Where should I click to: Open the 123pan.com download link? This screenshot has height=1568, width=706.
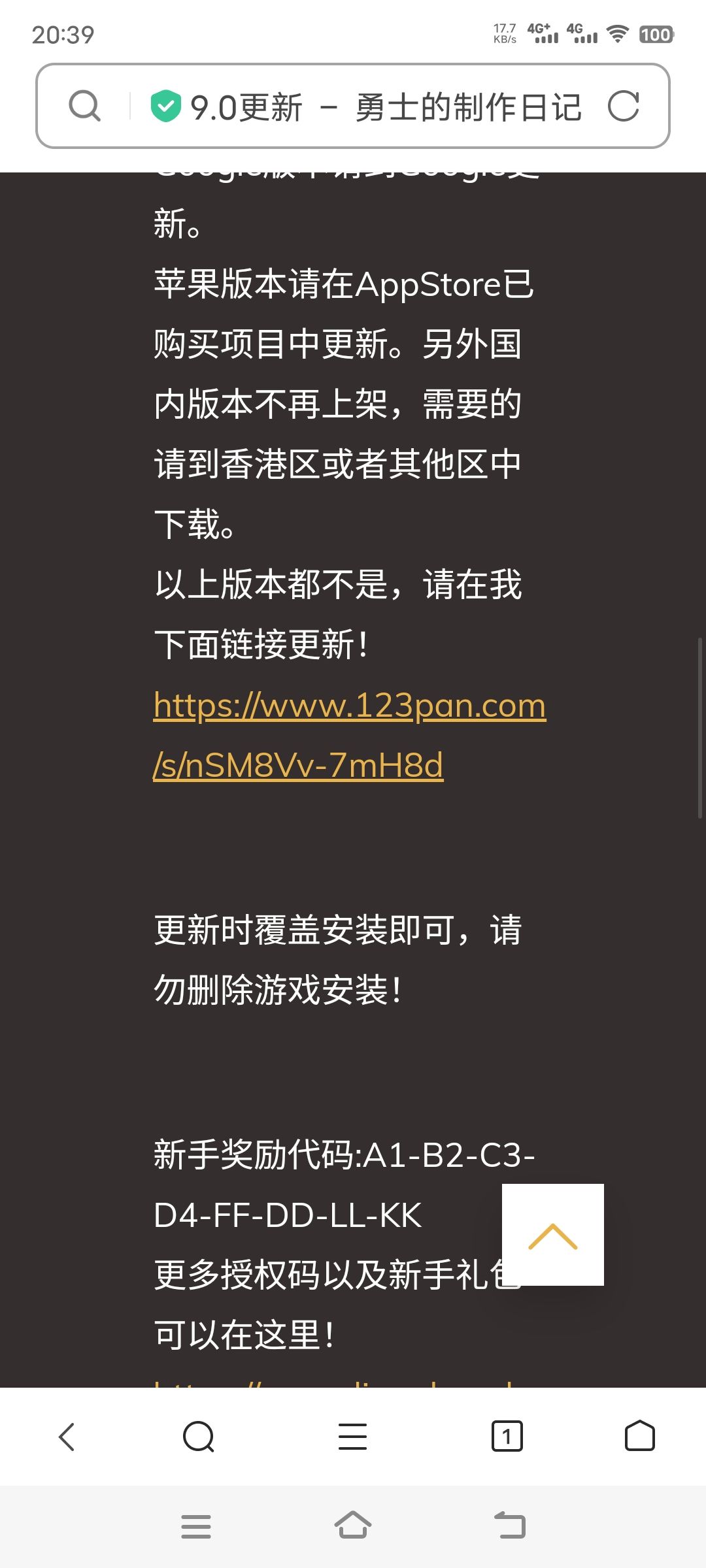pos(350,735)
